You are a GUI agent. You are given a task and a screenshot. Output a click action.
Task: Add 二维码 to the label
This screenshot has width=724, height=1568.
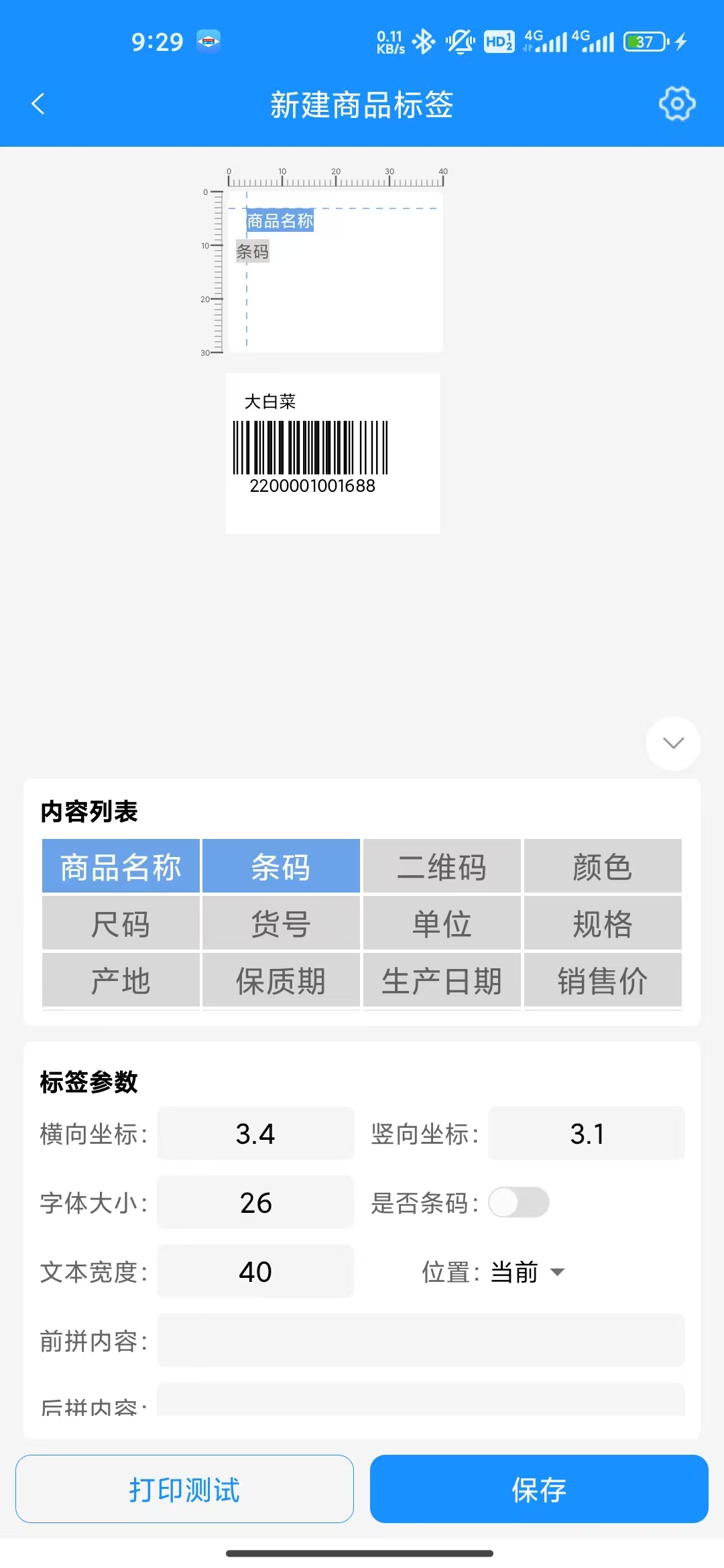442,866
